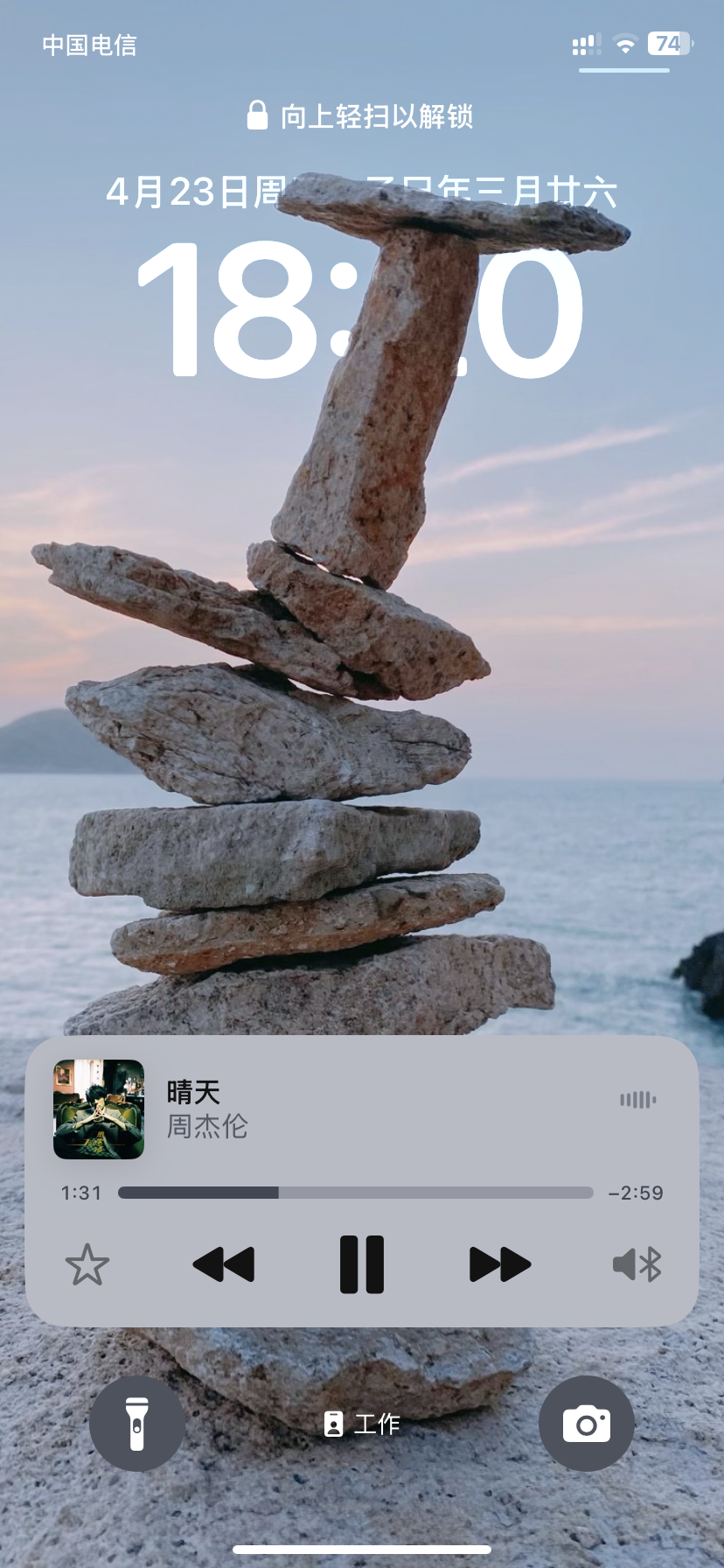The width and height of the screenshot is (724, 1568).
Task: Turn on the flashlight
Action: pyautogui.click(x=136, y=1424)
